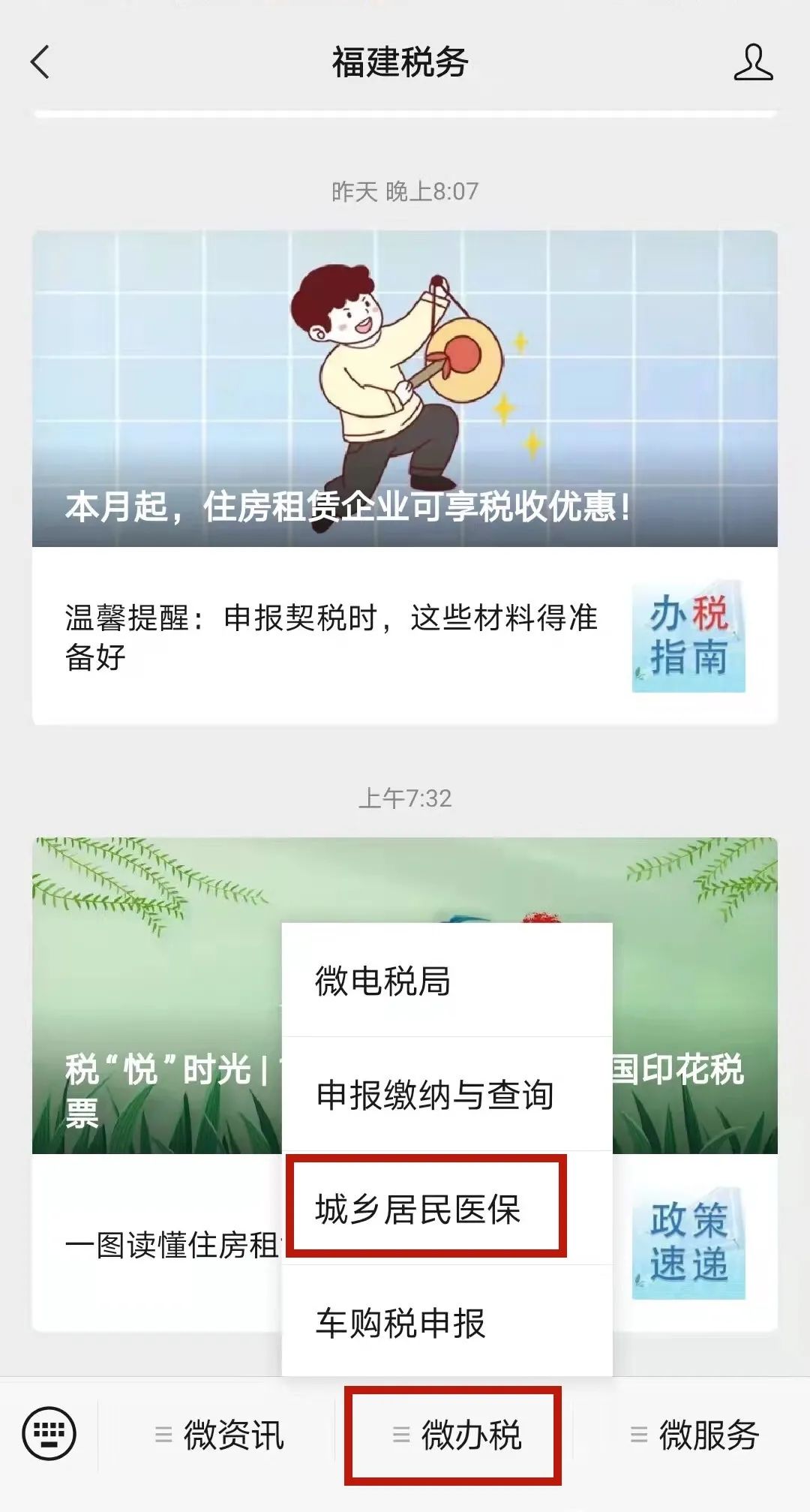Open the account profile icon

753,62
